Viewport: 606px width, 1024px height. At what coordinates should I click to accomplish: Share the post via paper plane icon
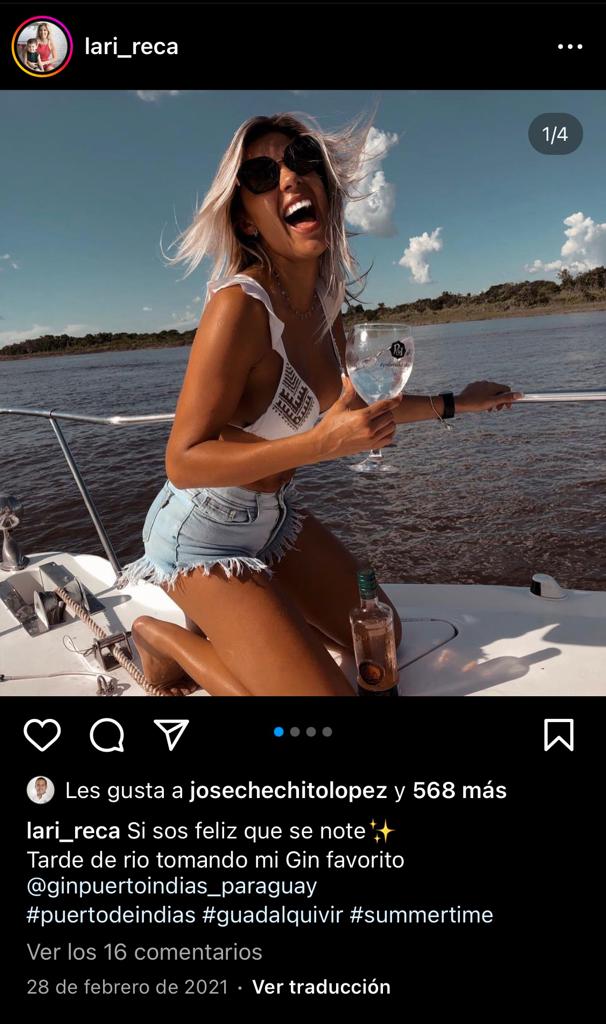click(x=172, y=735)
